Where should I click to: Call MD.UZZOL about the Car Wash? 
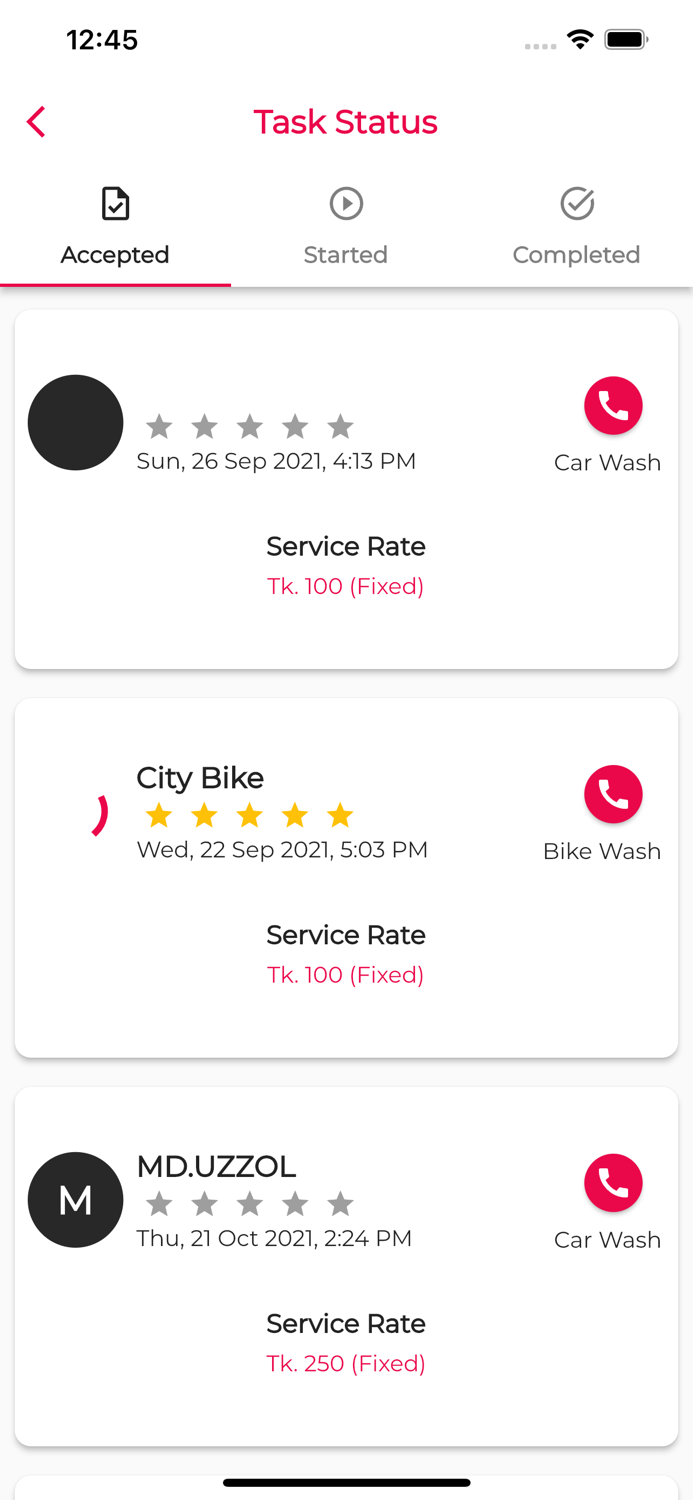click(x=613, y=1183)
